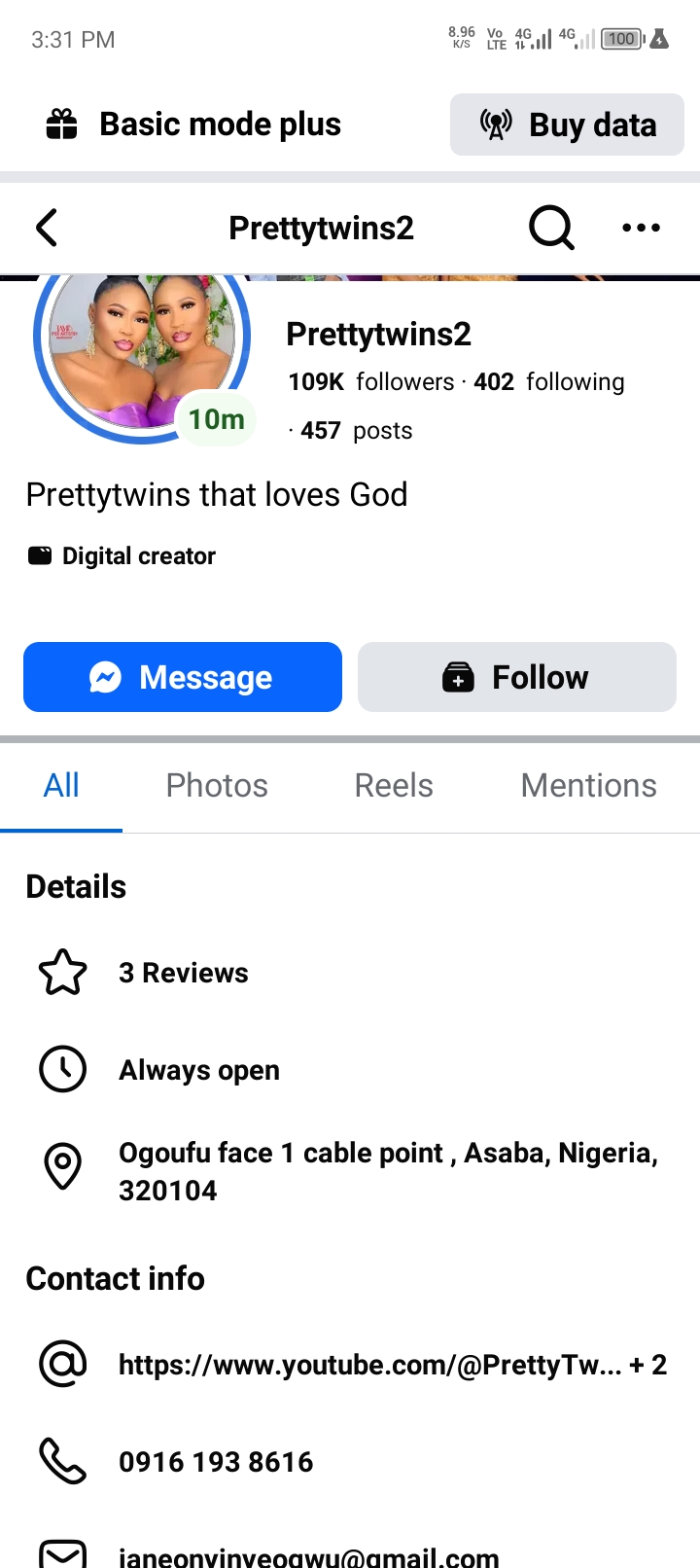
Task: View the Always open hours row
Action: [198, 1070]
